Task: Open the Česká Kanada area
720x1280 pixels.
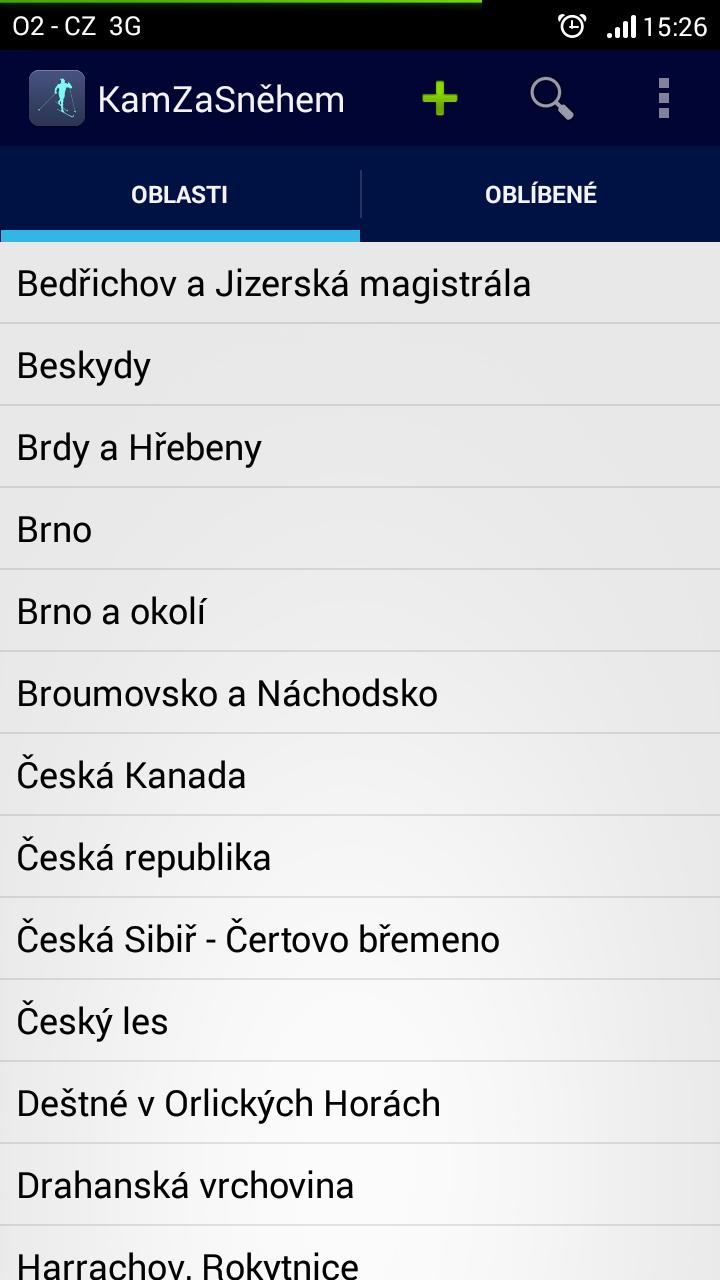Action: [360, 776]
